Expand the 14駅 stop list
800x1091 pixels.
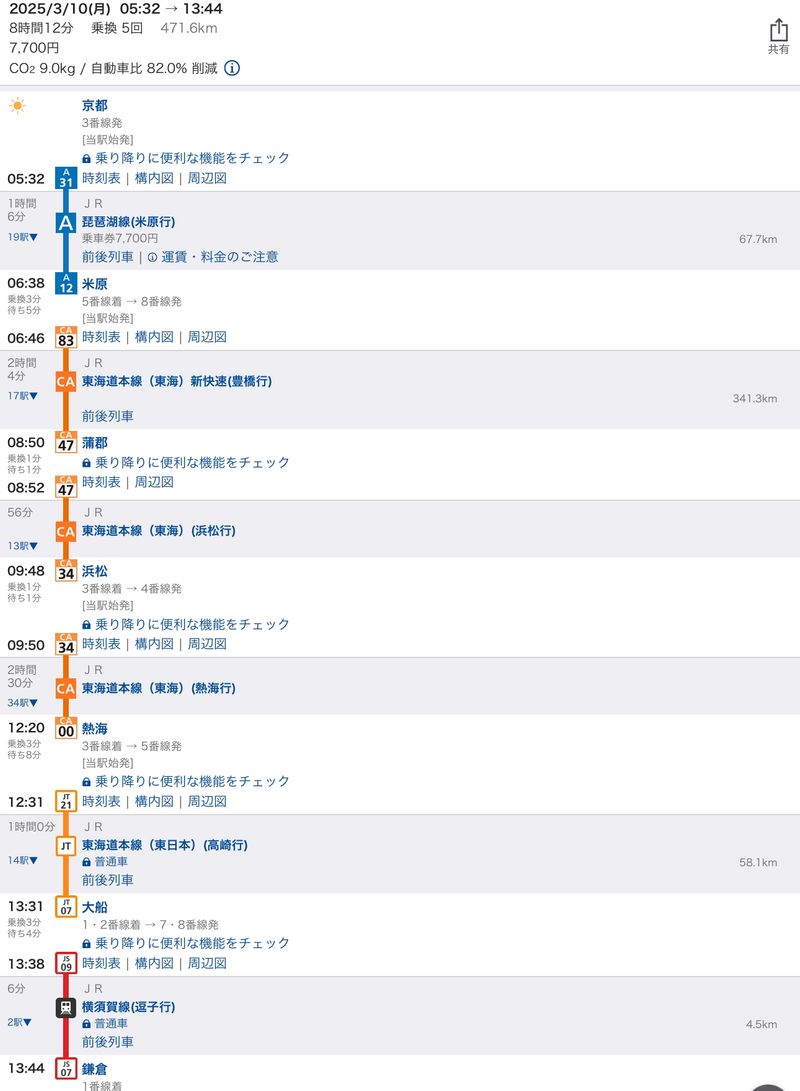tap(22, 860)
